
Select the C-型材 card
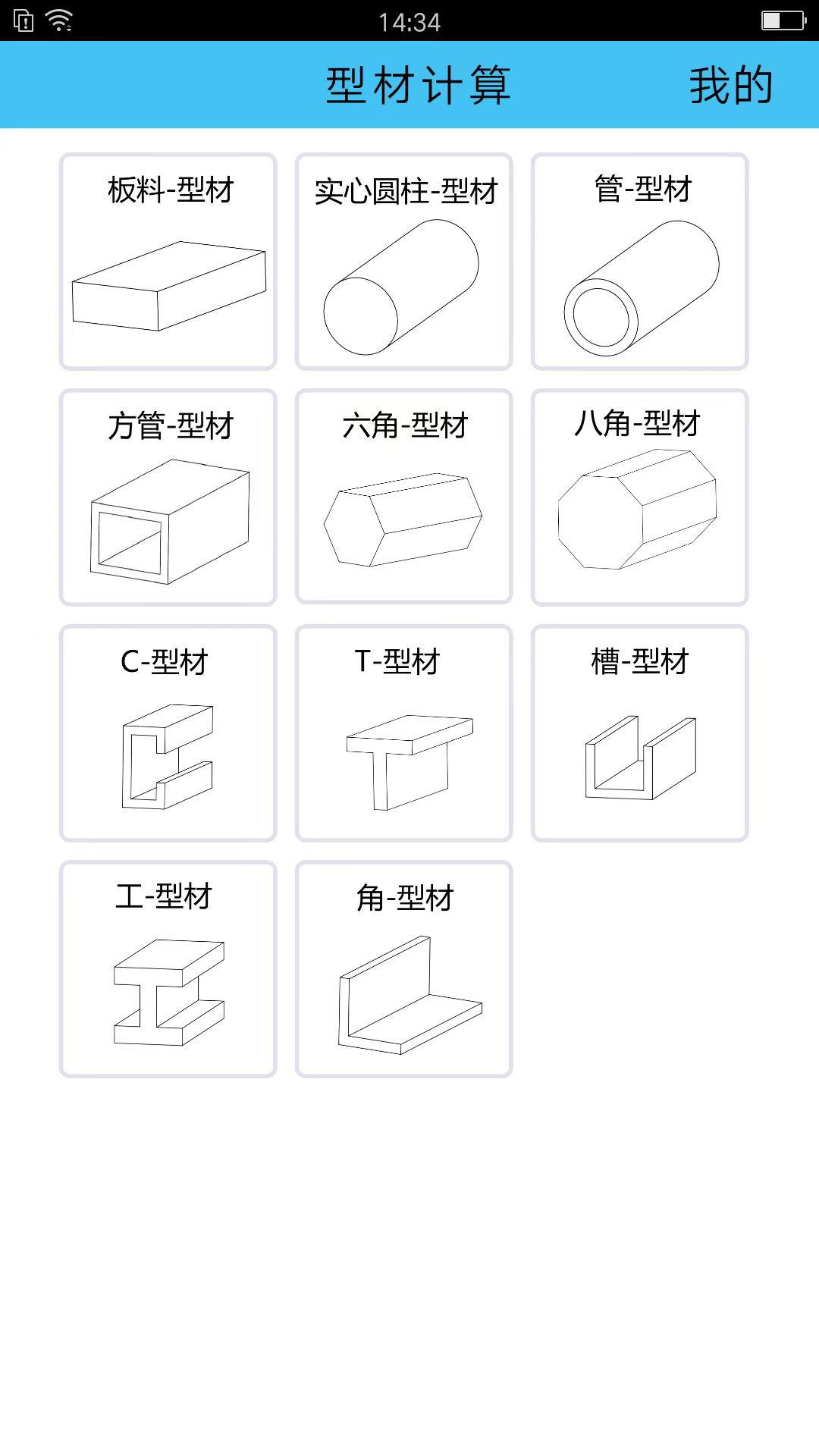click(168, 733)
